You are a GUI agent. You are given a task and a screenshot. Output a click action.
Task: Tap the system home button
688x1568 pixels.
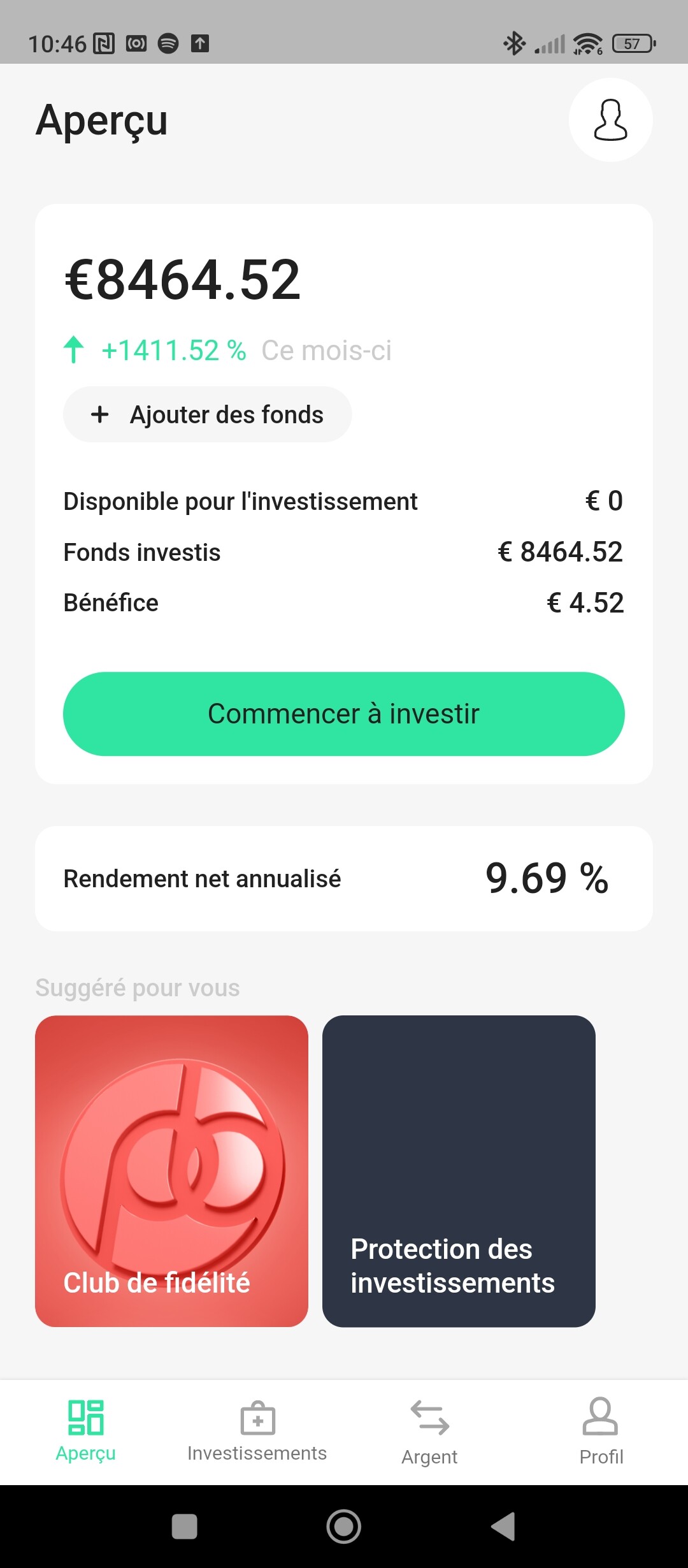coord(344,1527)
